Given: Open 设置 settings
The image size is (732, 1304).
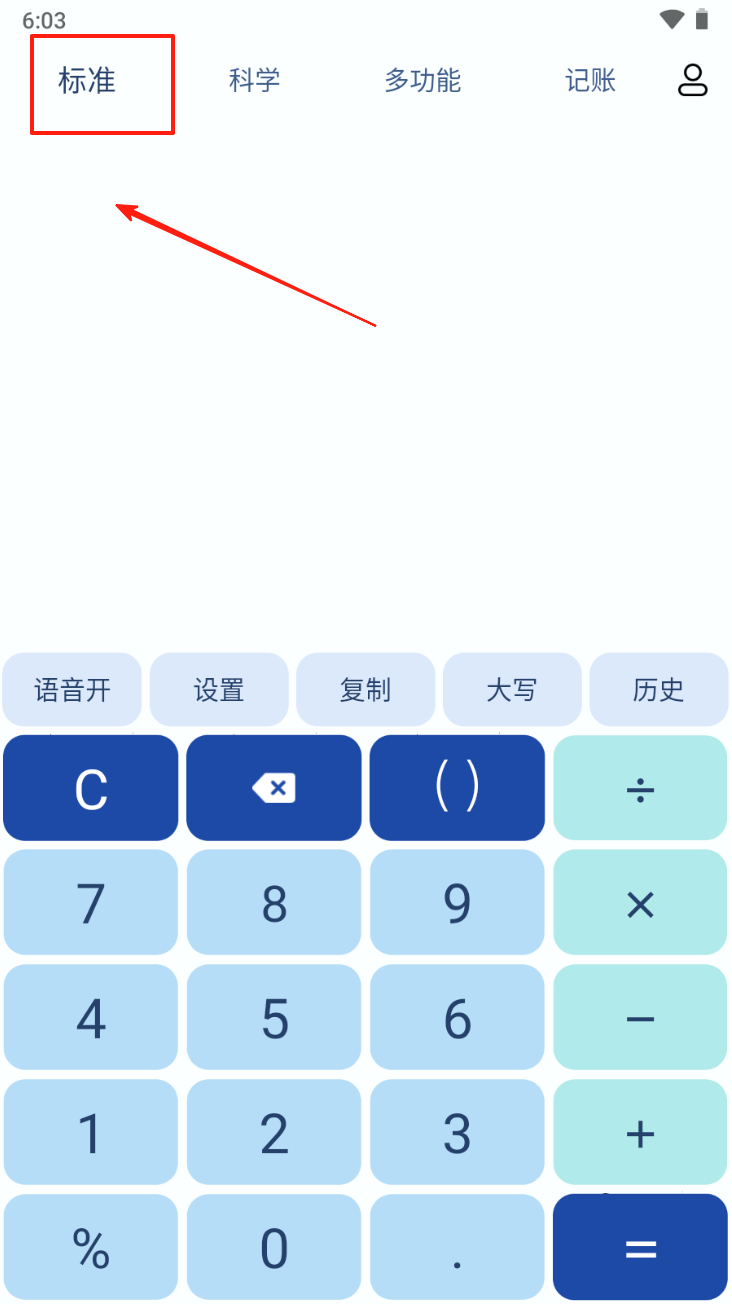Looking at the screenshot, I should 219,690.
